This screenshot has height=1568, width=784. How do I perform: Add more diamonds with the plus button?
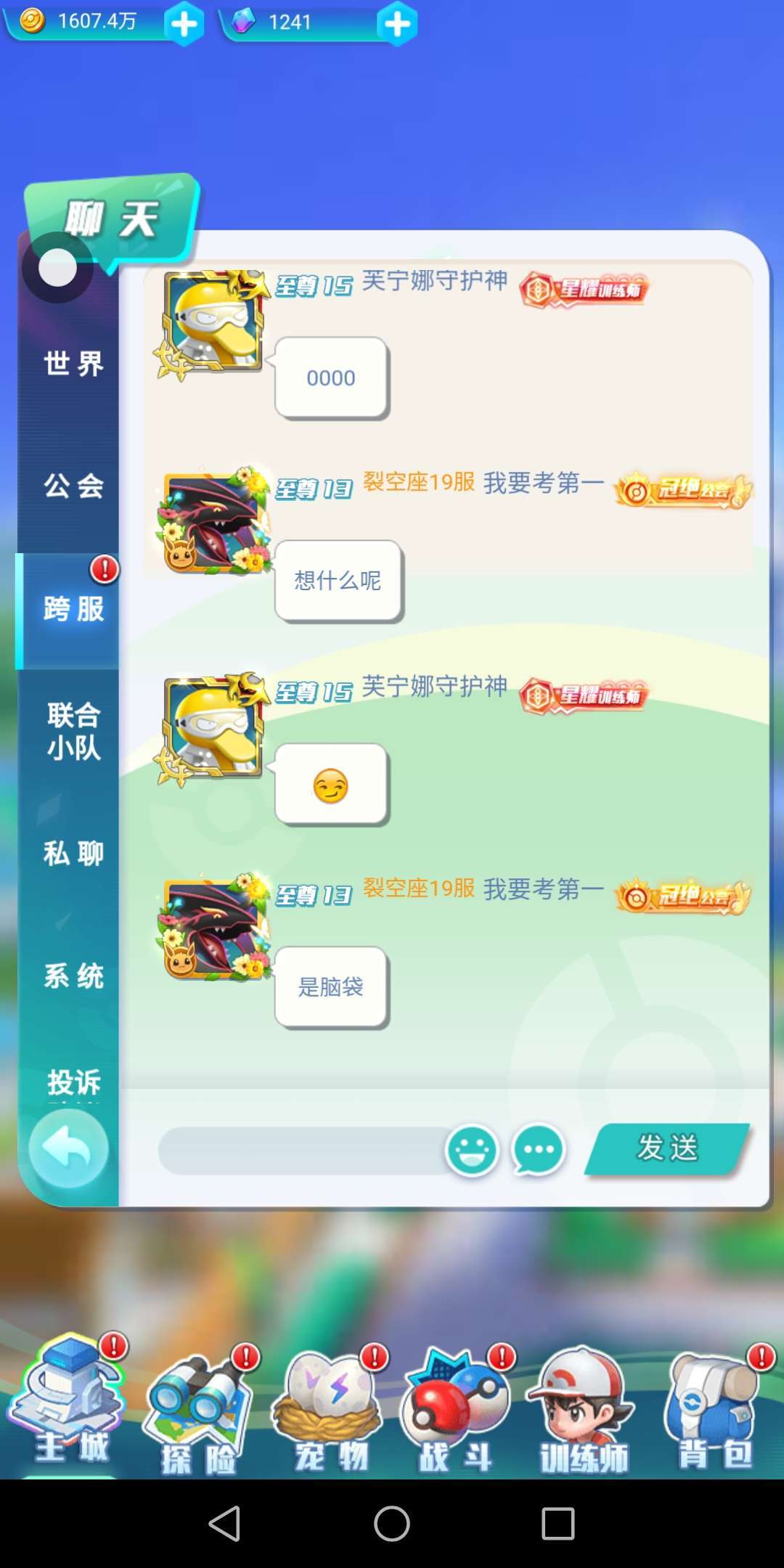[397, 25]
